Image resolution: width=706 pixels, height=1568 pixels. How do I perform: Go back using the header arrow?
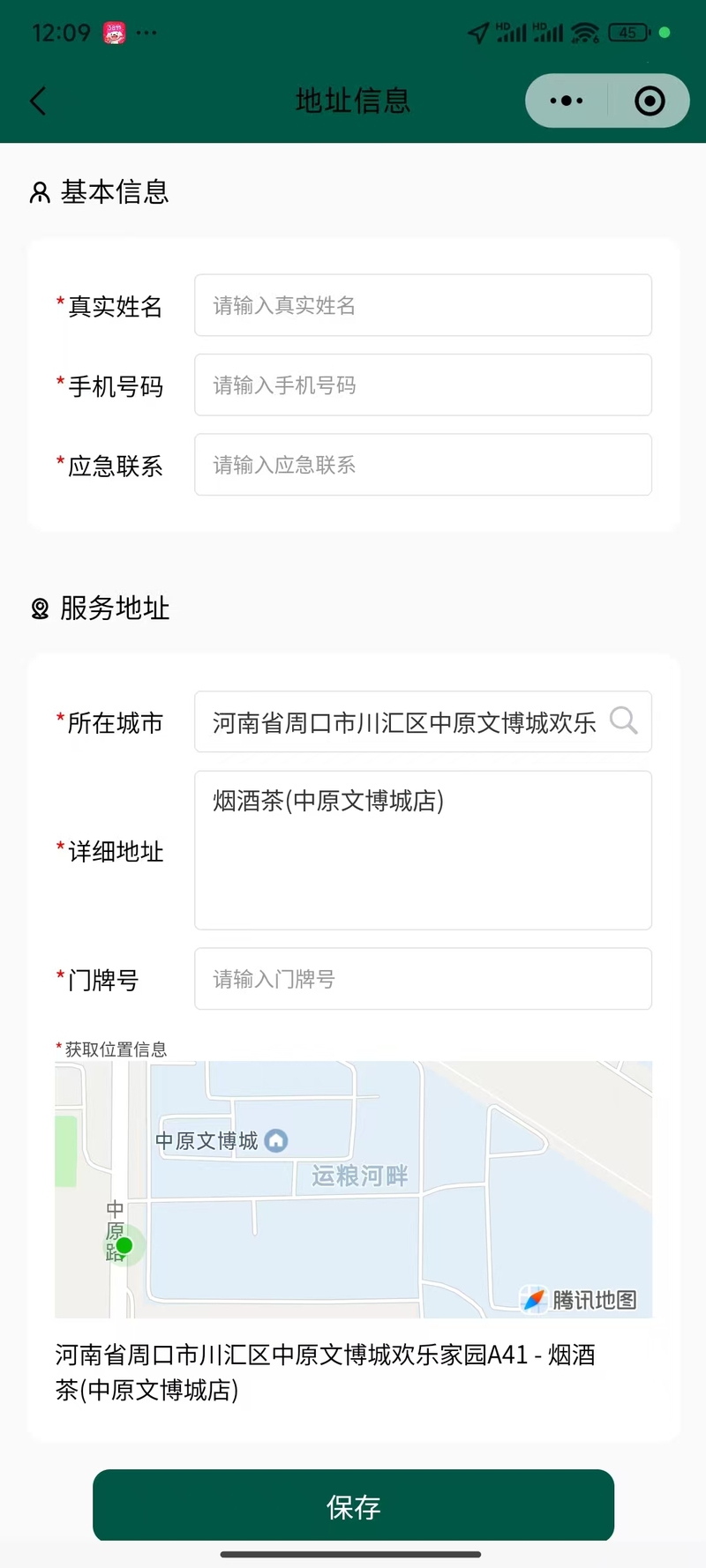pos(38,101)
